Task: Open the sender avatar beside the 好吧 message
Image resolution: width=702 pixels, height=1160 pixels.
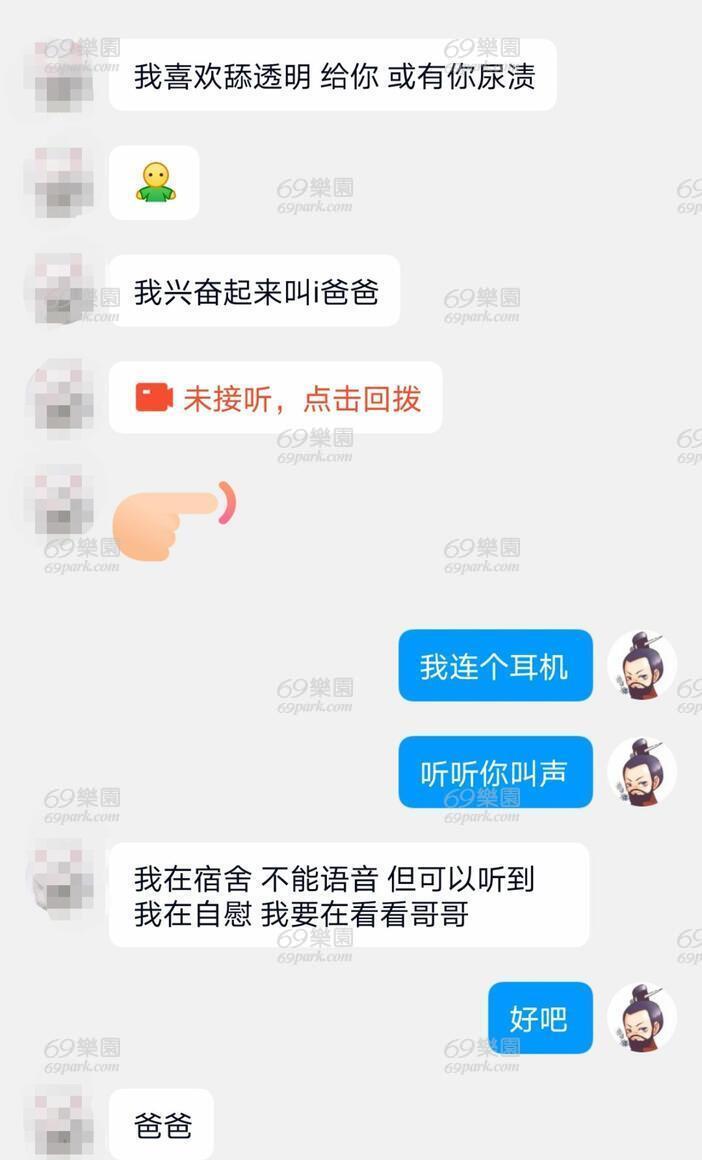Action: pyautogui.click(x=641, y=1018)
